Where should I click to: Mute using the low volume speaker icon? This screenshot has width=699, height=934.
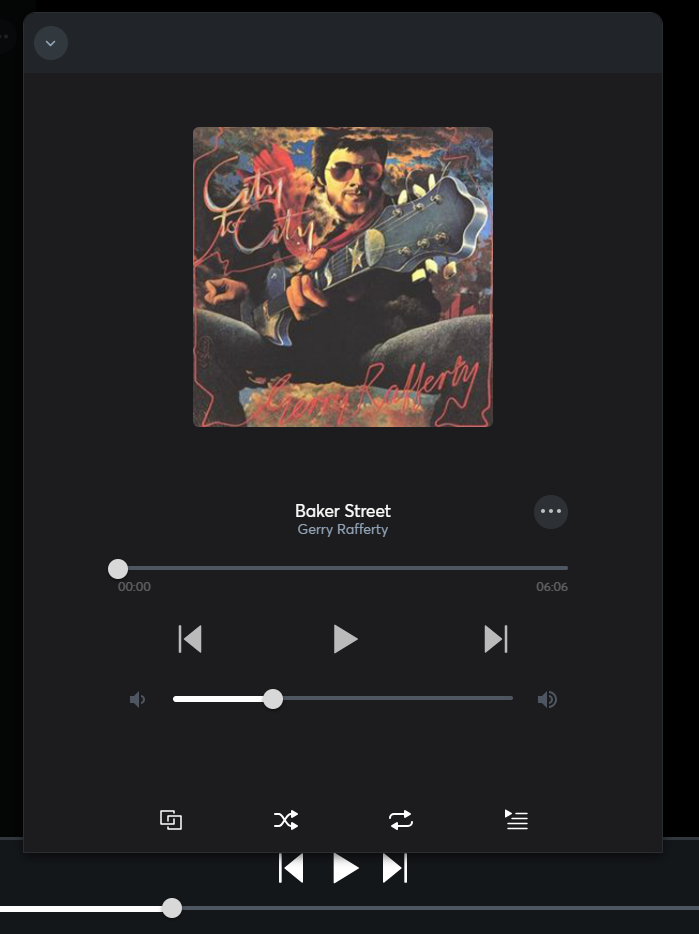138,700
